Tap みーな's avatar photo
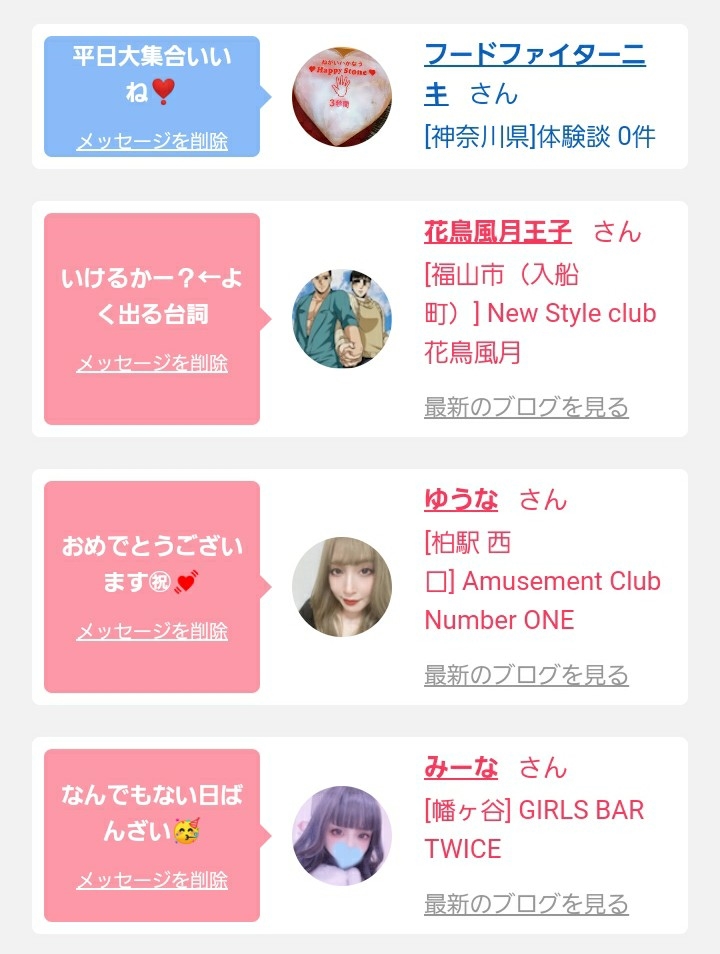The height and width of the screenshot is (954, 720). [x=342, y=835]
